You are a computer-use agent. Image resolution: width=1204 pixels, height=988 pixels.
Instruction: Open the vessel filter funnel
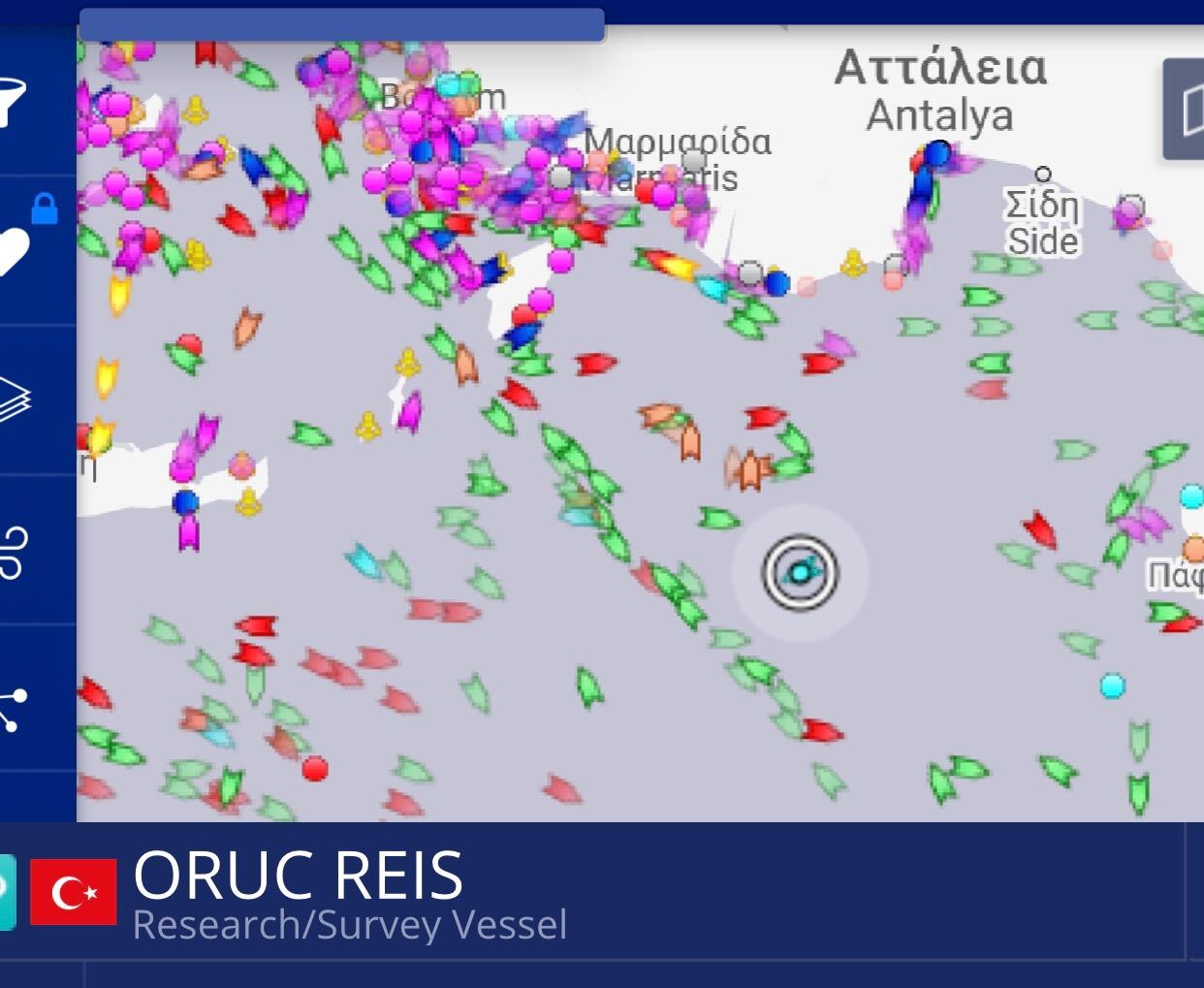pyautogui.click(x=19, y=99)
